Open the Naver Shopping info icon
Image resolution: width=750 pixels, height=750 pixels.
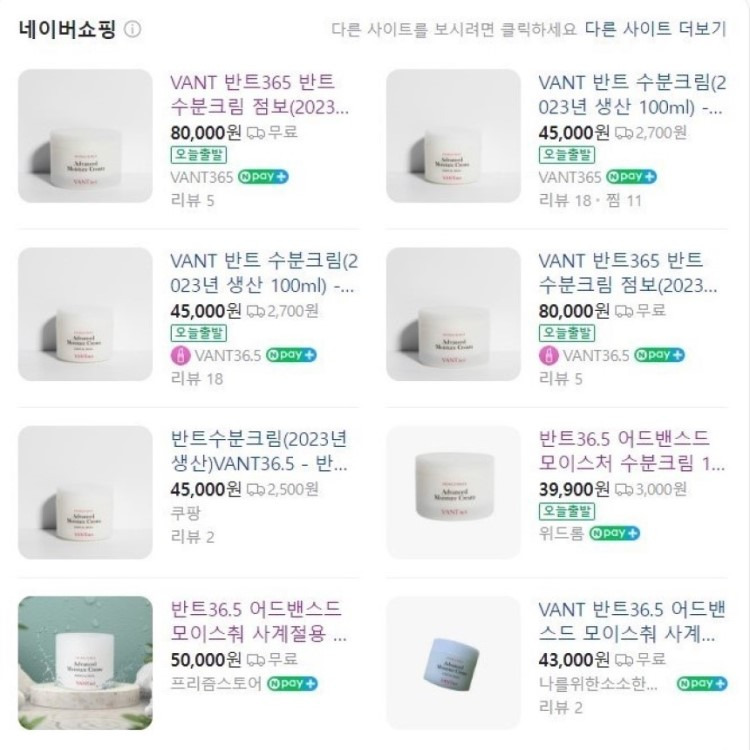tap(132, 30)
